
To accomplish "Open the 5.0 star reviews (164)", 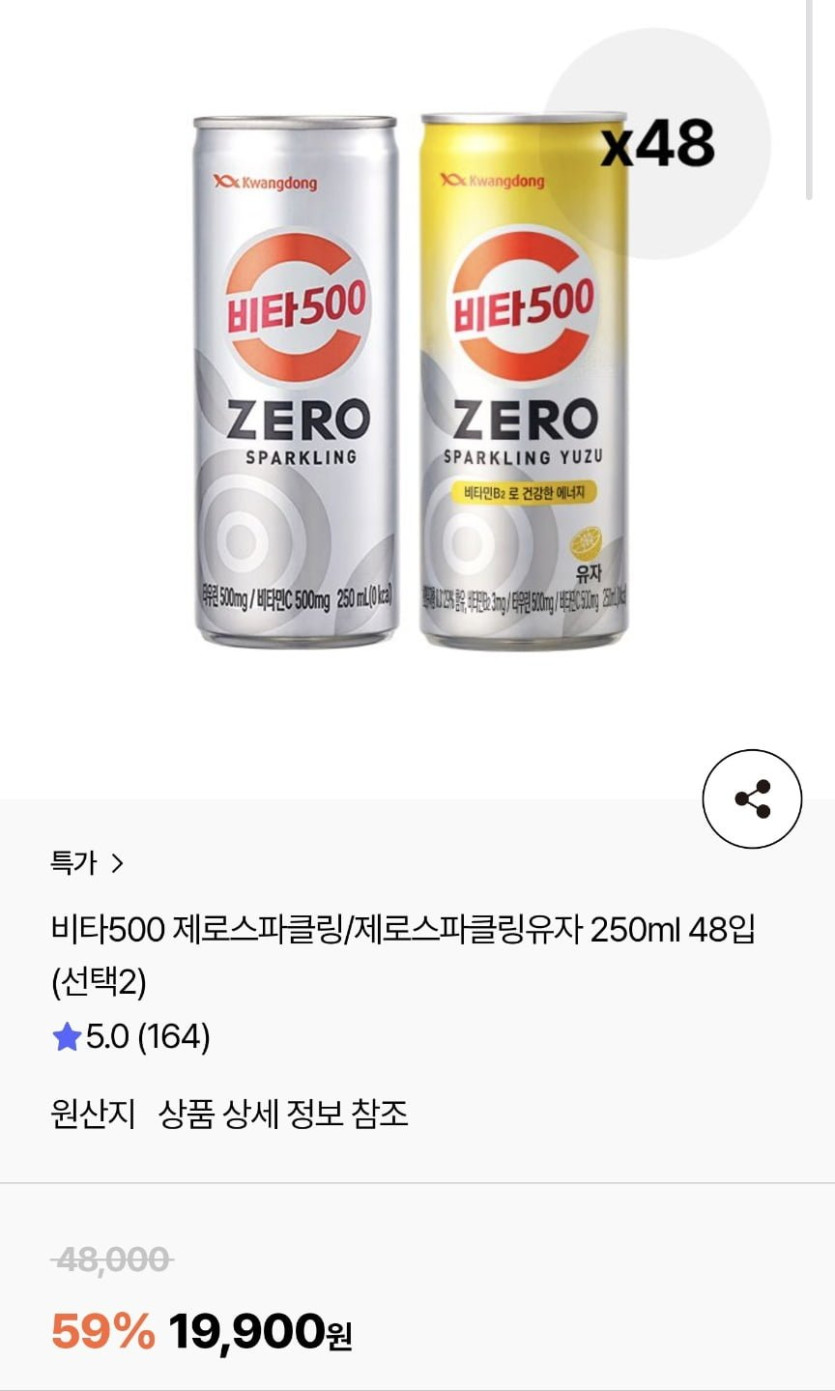I will (x=131, y=1038).
